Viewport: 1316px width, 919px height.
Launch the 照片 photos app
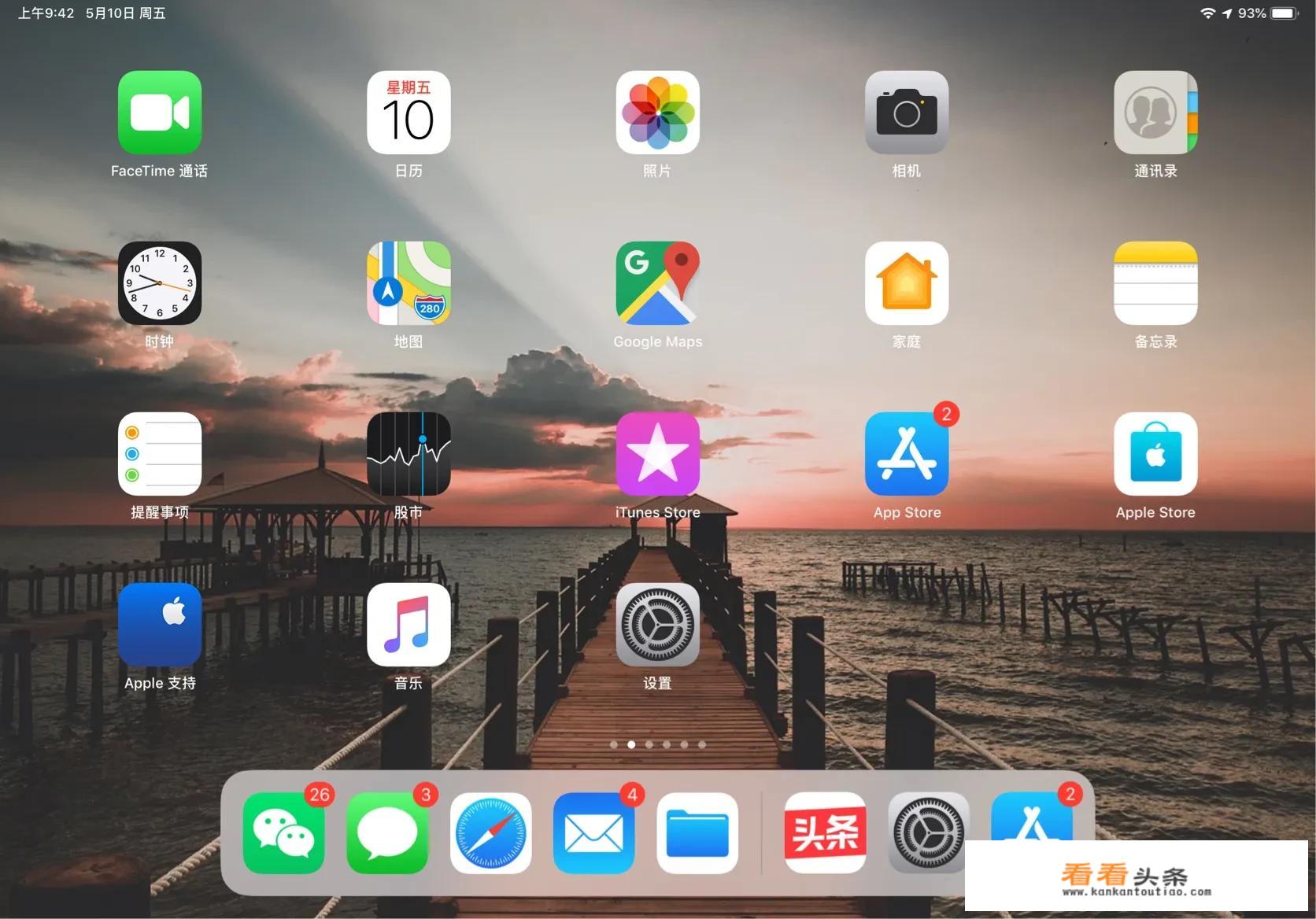click(x=657, y=113)
